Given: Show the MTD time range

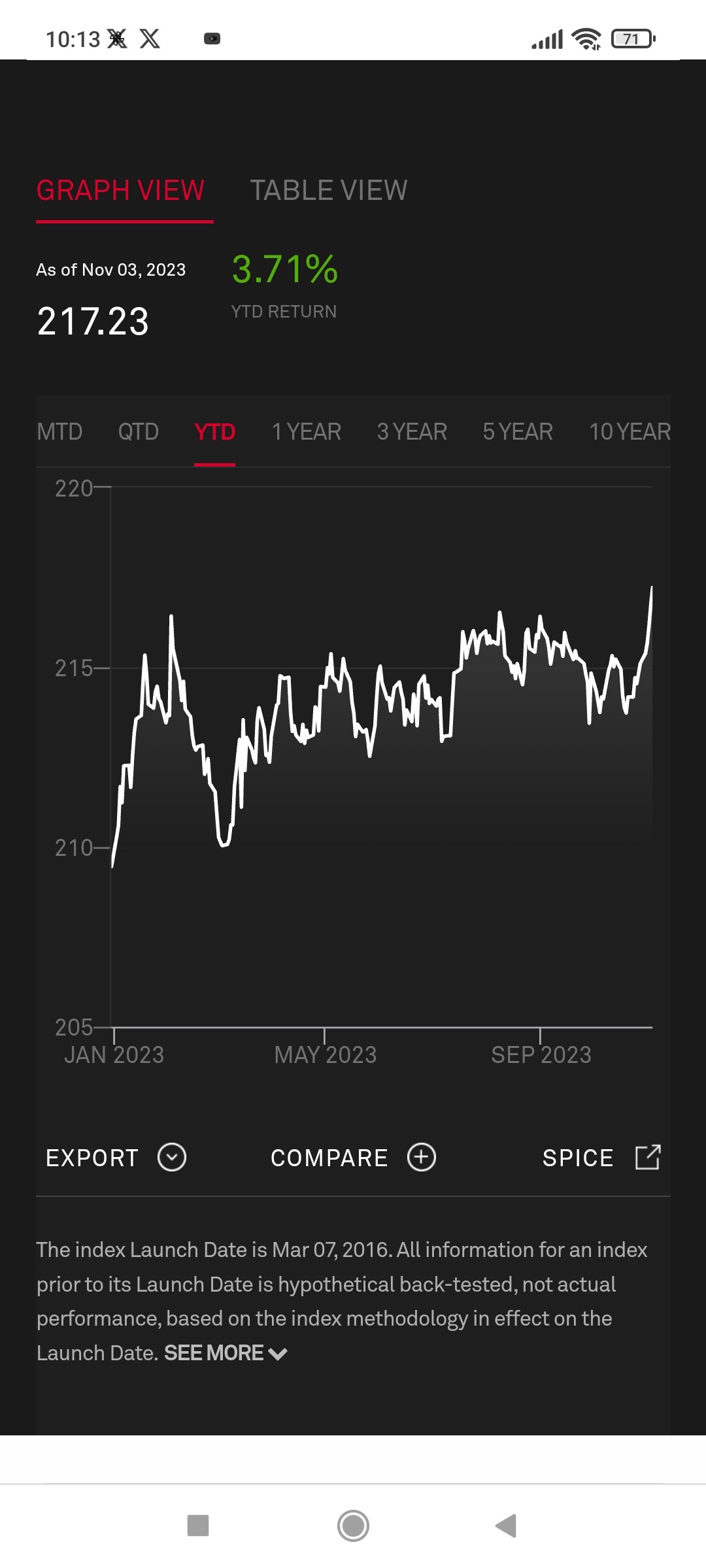Looking at the screenshot, I should (59, 432).
